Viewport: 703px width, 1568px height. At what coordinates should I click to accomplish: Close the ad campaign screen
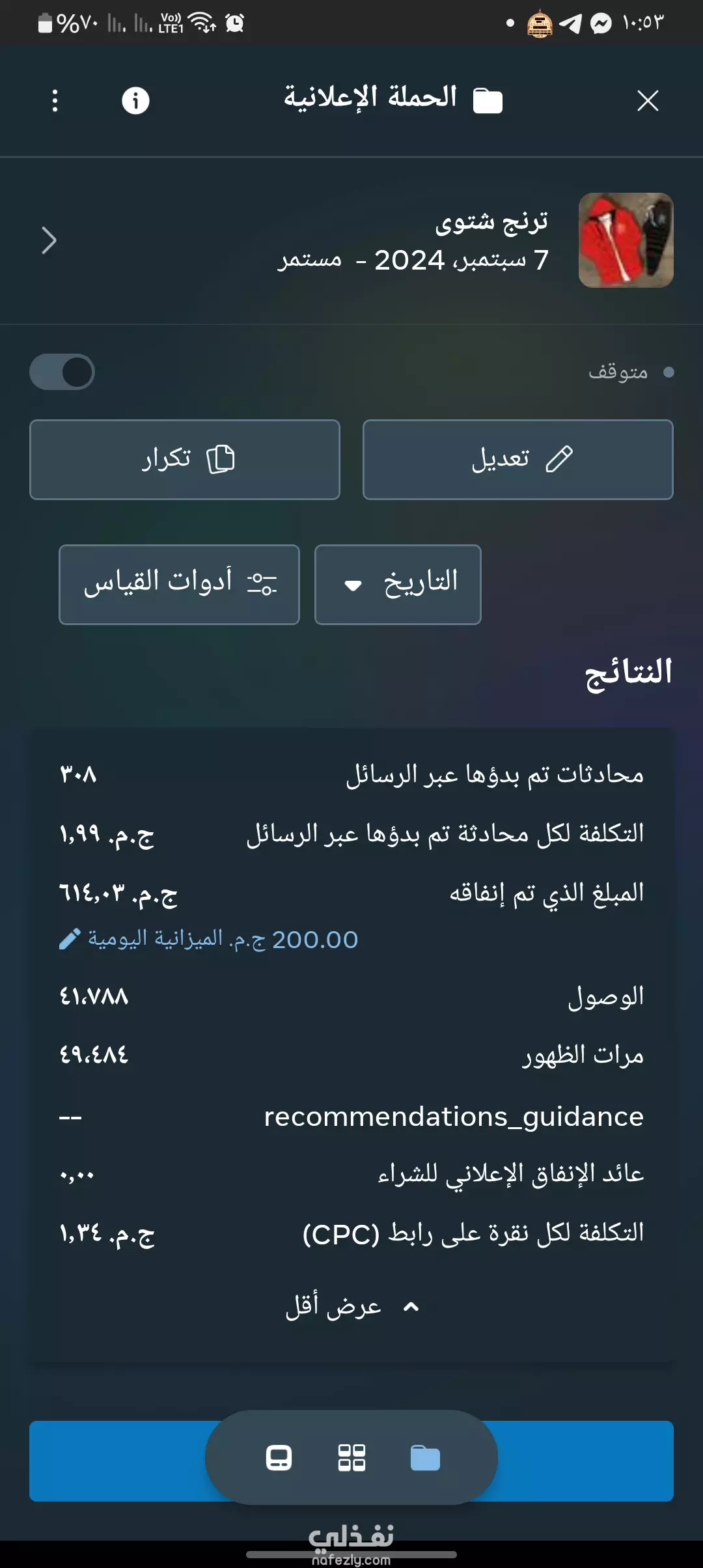(648, 101)
